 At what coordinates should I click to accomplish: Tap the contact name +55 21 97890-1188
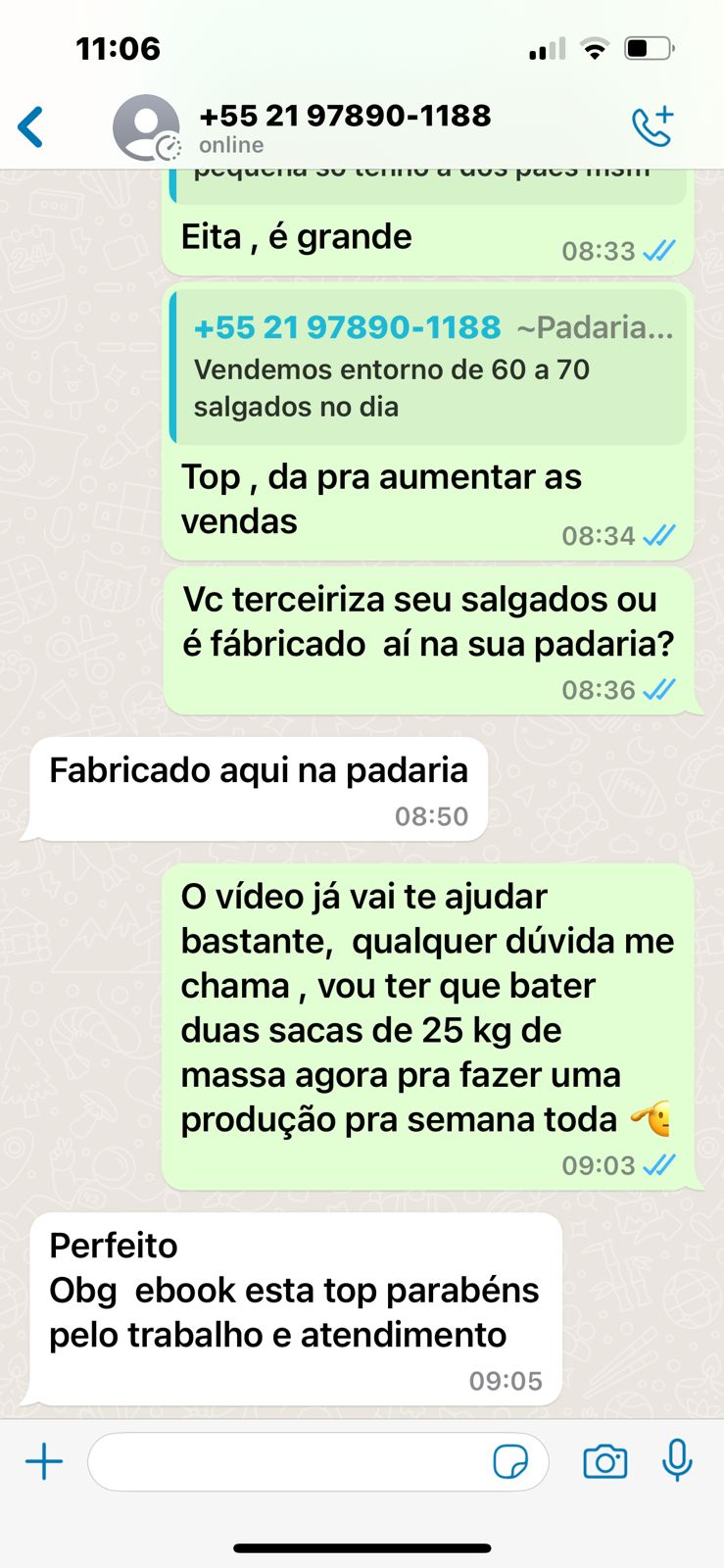[x=345, y=115]
